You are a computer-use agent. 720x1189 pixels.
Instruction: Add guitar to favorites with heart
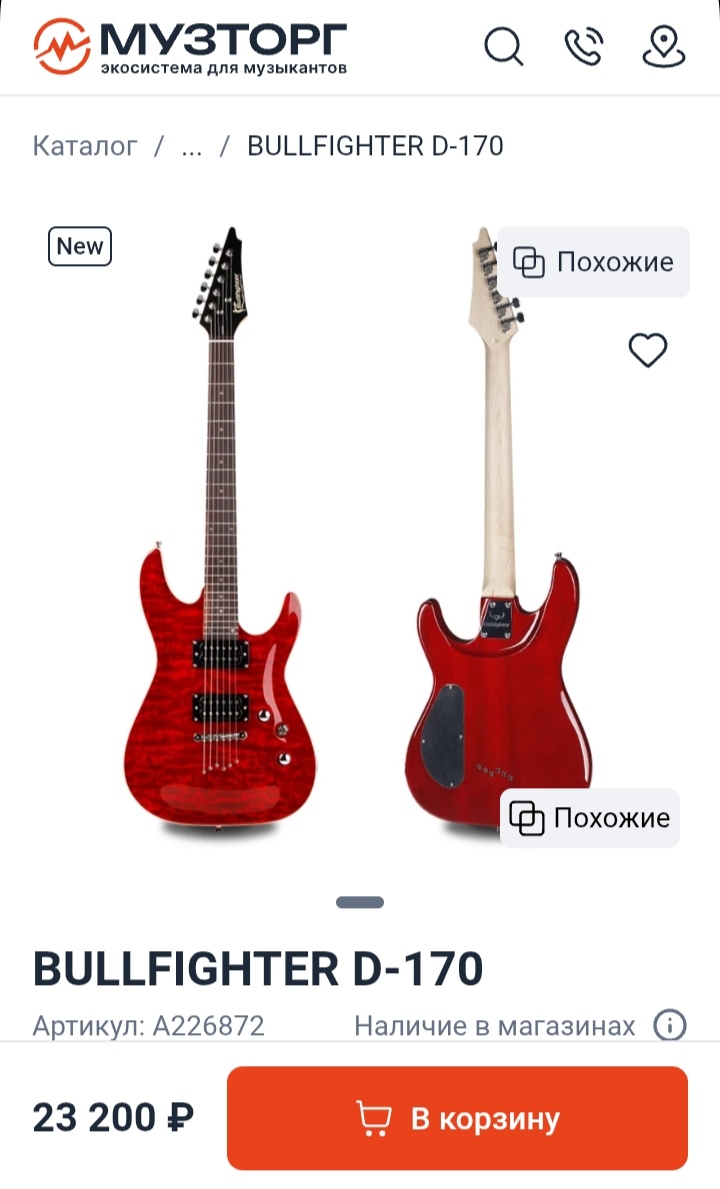tap(647, 350)
